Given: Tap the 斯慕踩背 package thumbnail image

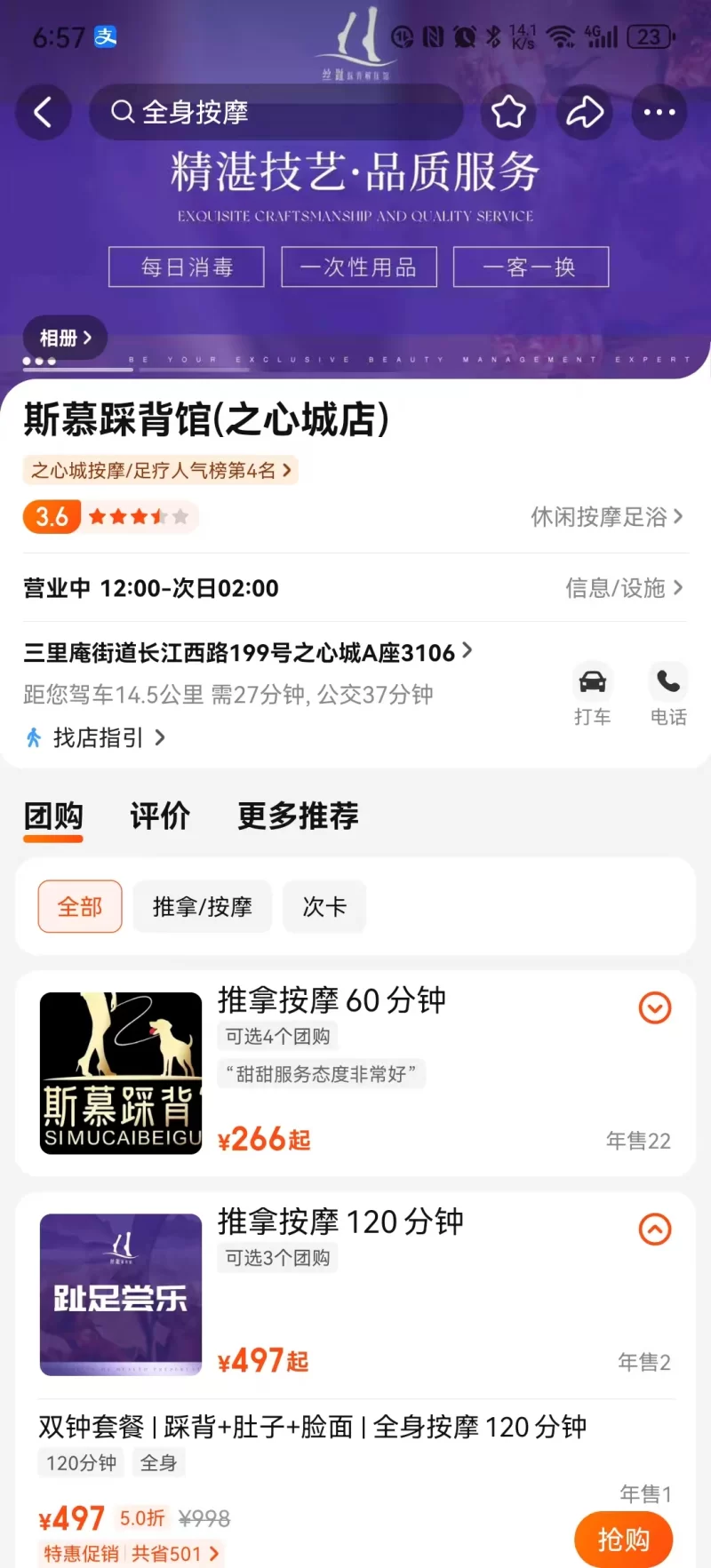Looking at the screenshot, I should click(120, 1072).
